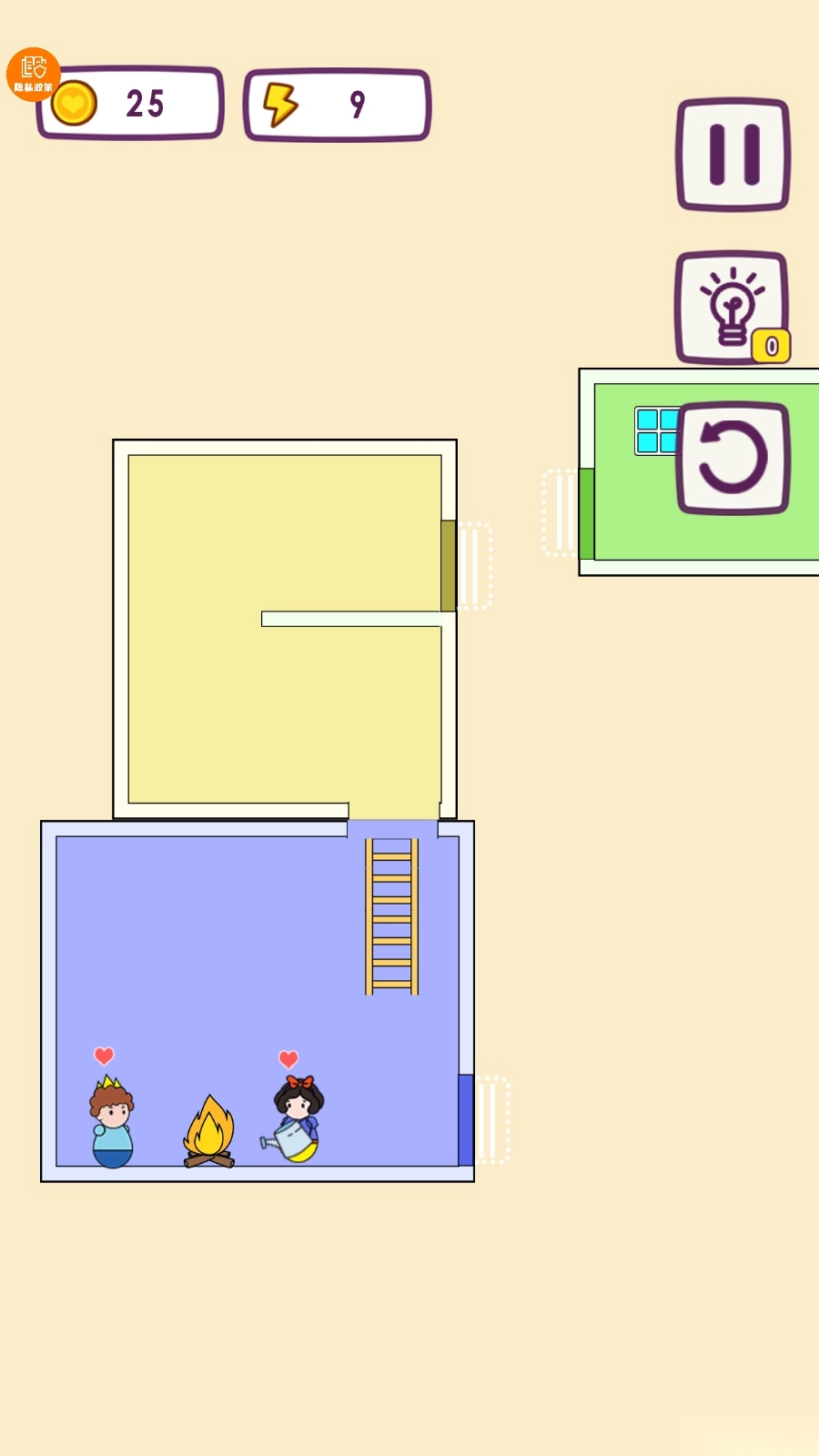The height and width of the screenshot is (1456, 819).
Task: Restart the level with the undo arrow
Action: pyautogui.click(x=733, y=458)
